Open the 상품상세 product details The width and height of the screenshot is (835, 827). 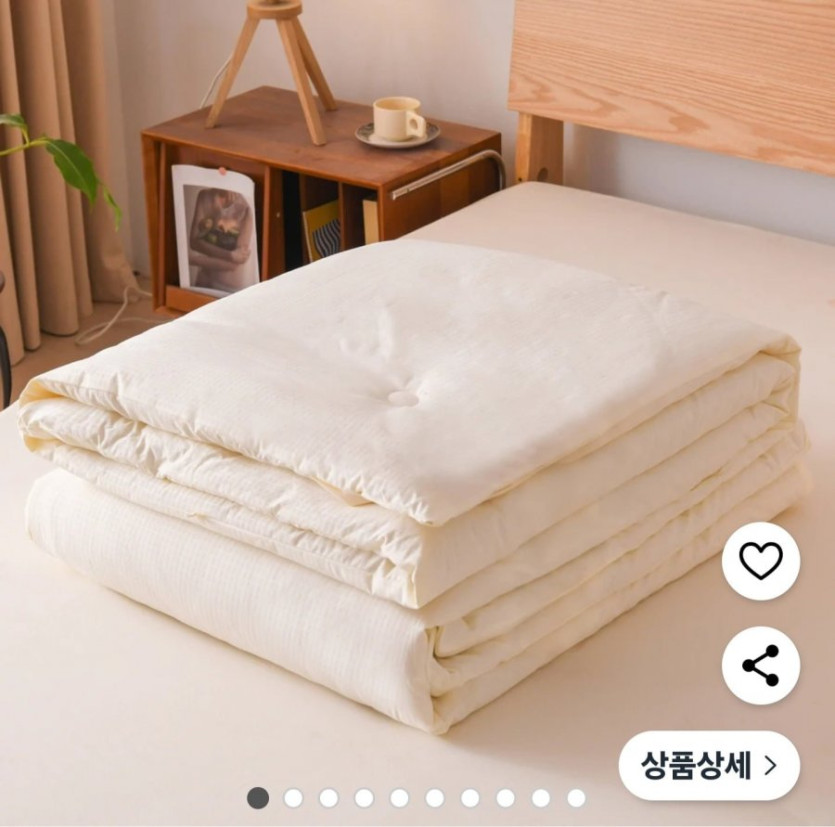pos(709,765)
